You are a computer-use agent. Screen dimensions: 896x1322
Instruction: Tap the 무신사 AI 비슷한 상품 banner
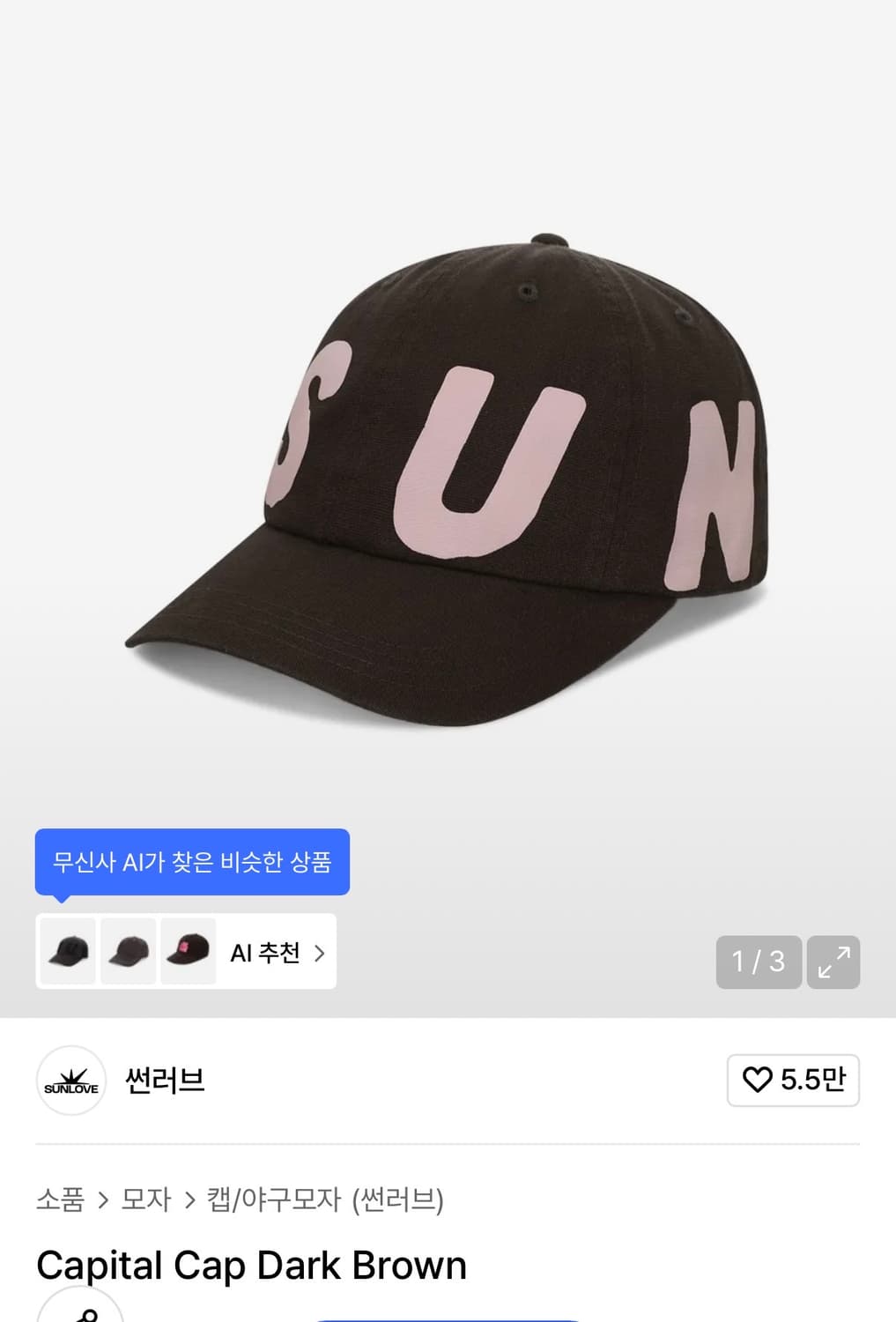pos(192,862)
